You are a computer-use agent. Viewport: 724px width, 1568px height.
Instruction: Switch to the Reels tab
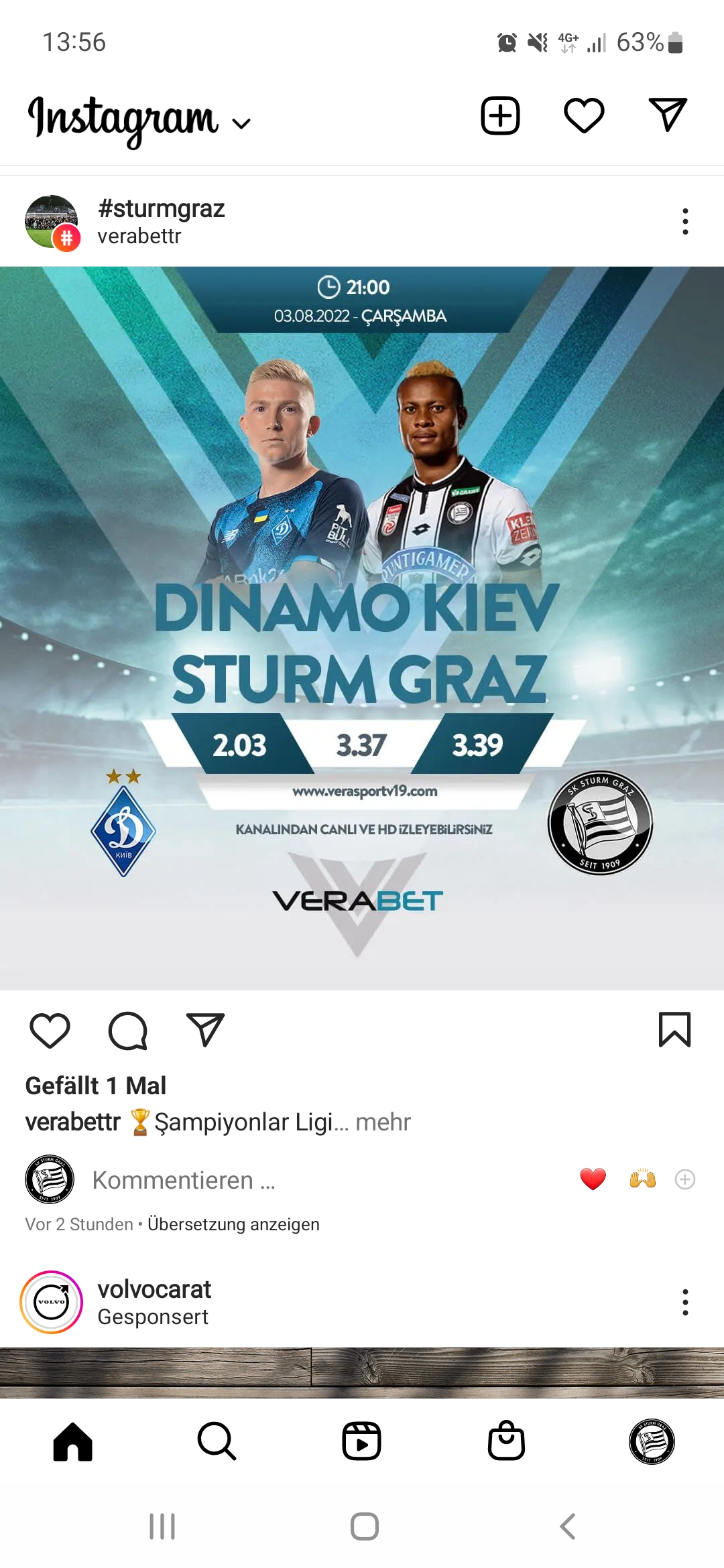click(362, 1441)
